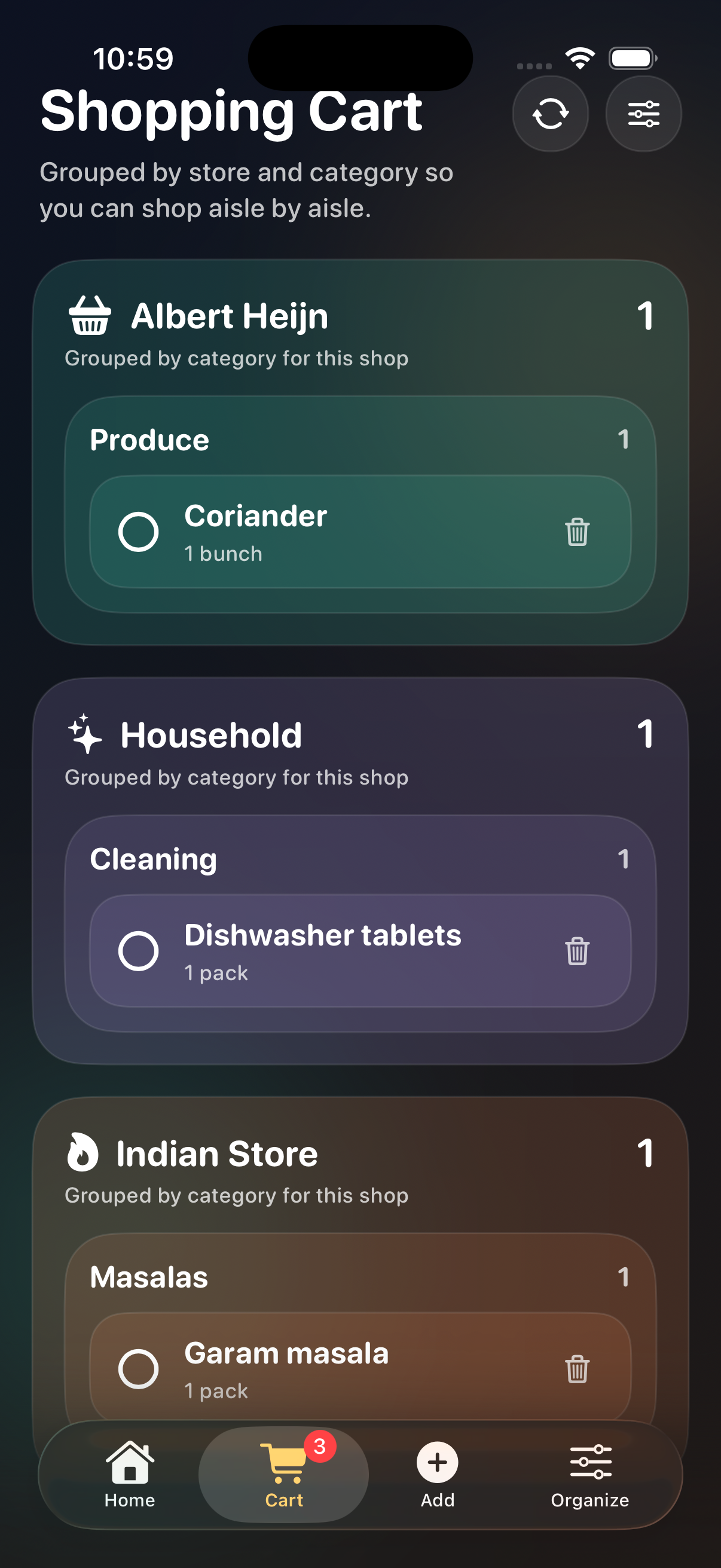Open the filter sliders icon in header

(643, 114)
